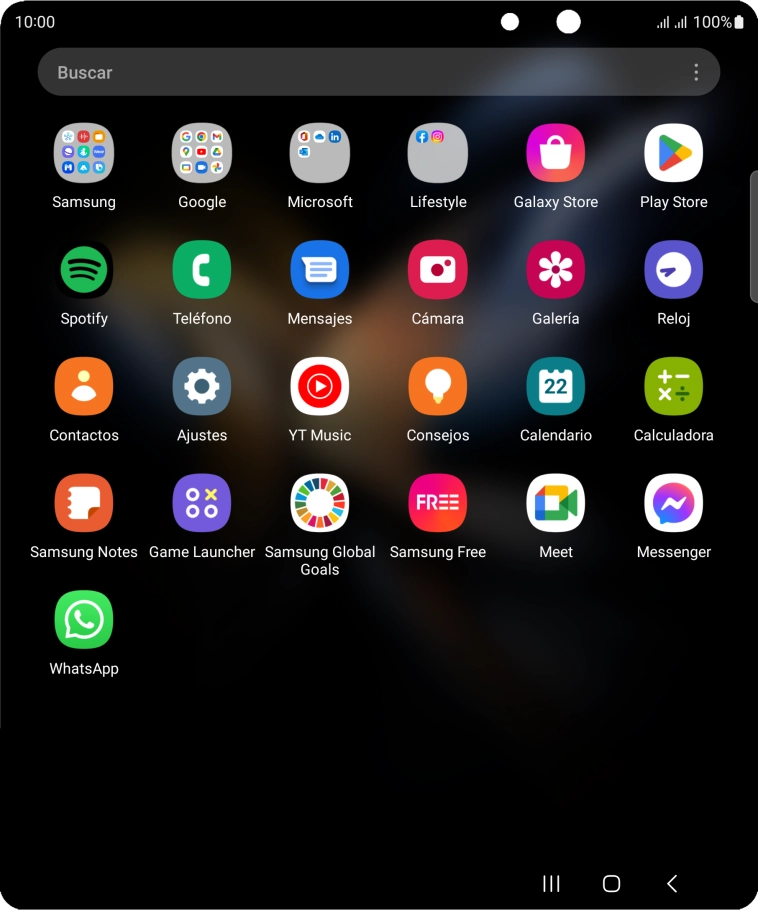This screenshot has width=758, height=910.
Task: Open the Lifestyle folder
Action: 438,153
